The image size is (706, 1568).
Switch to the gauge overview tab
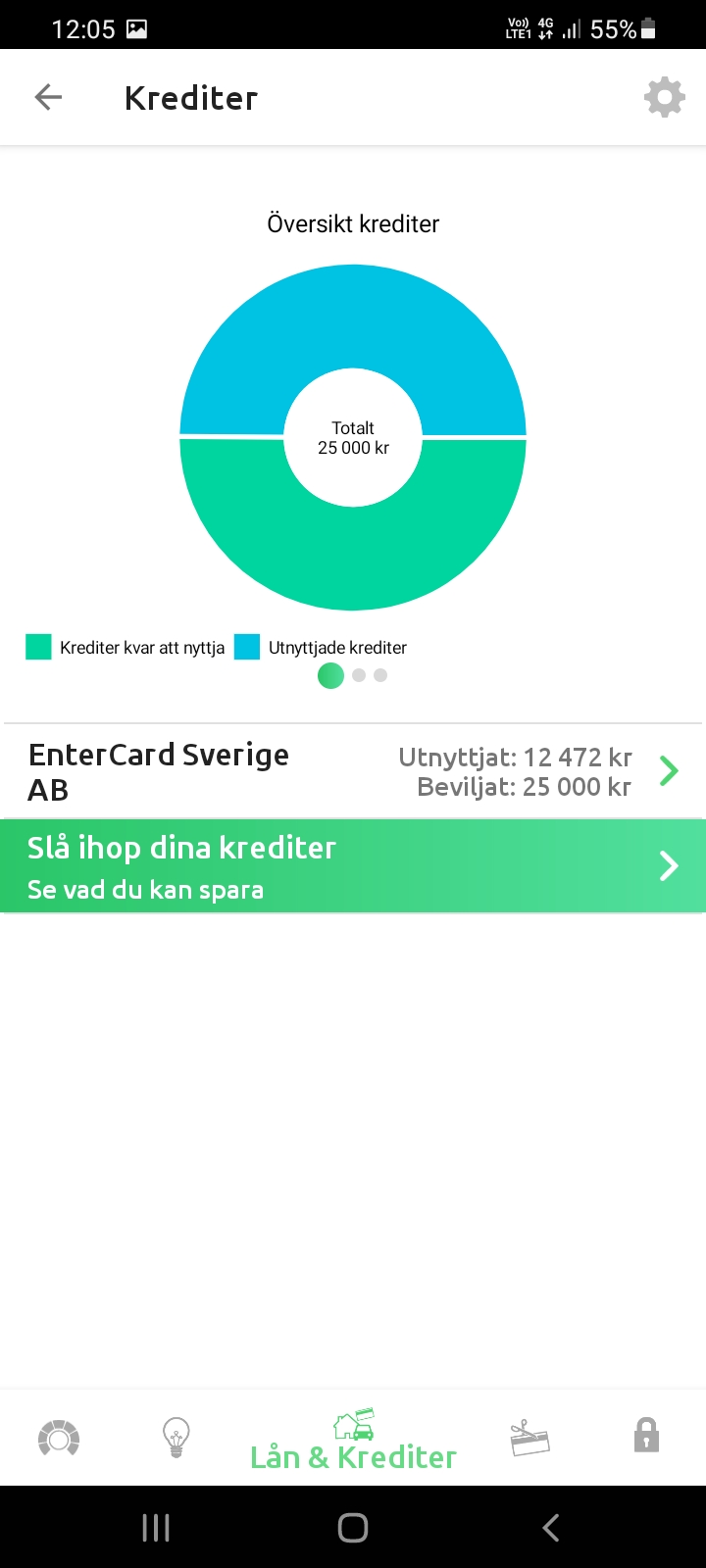tap(59, 1438)
